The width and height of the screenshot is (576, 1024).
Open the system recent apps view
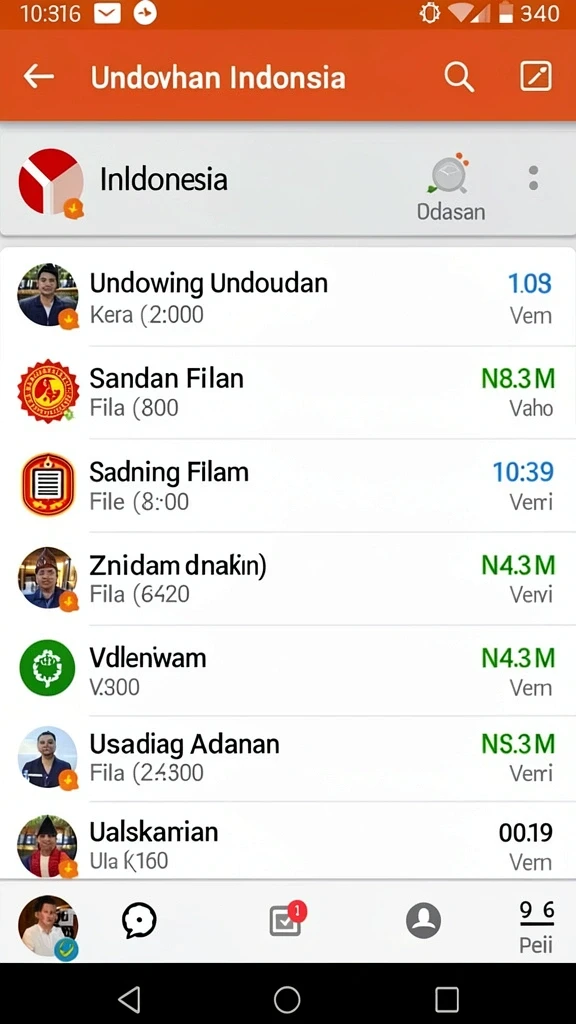click(x=447, y=999)
